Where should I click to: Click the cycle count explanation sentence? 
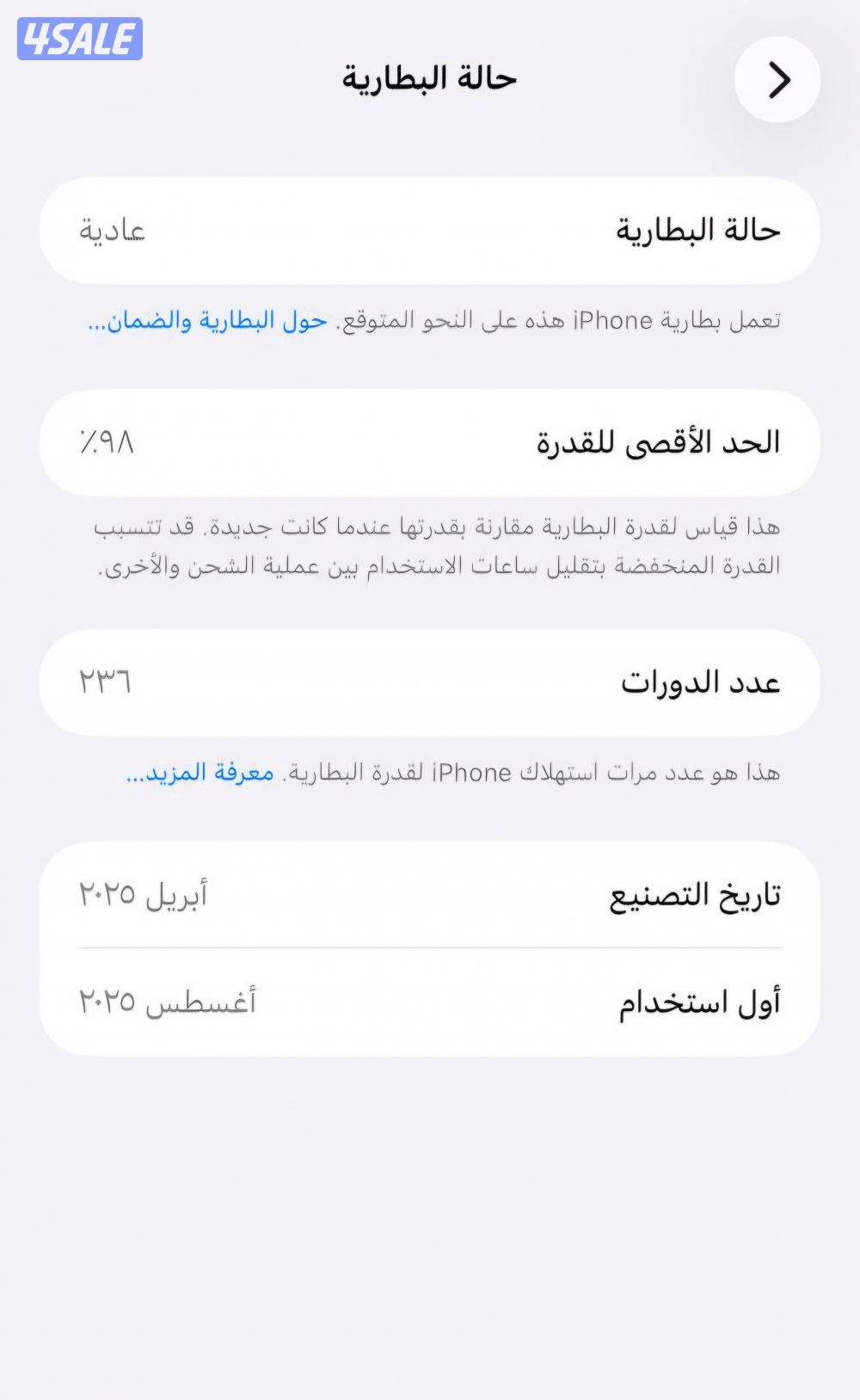pos(516,773)
